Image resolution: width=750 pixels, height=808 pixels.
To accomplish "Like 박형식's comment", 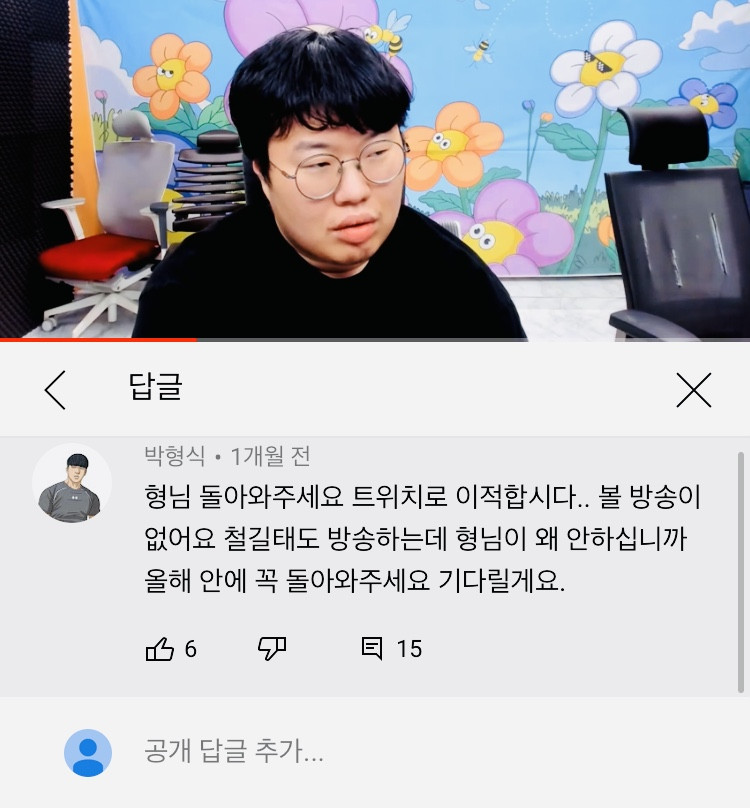I will (160, 649).
